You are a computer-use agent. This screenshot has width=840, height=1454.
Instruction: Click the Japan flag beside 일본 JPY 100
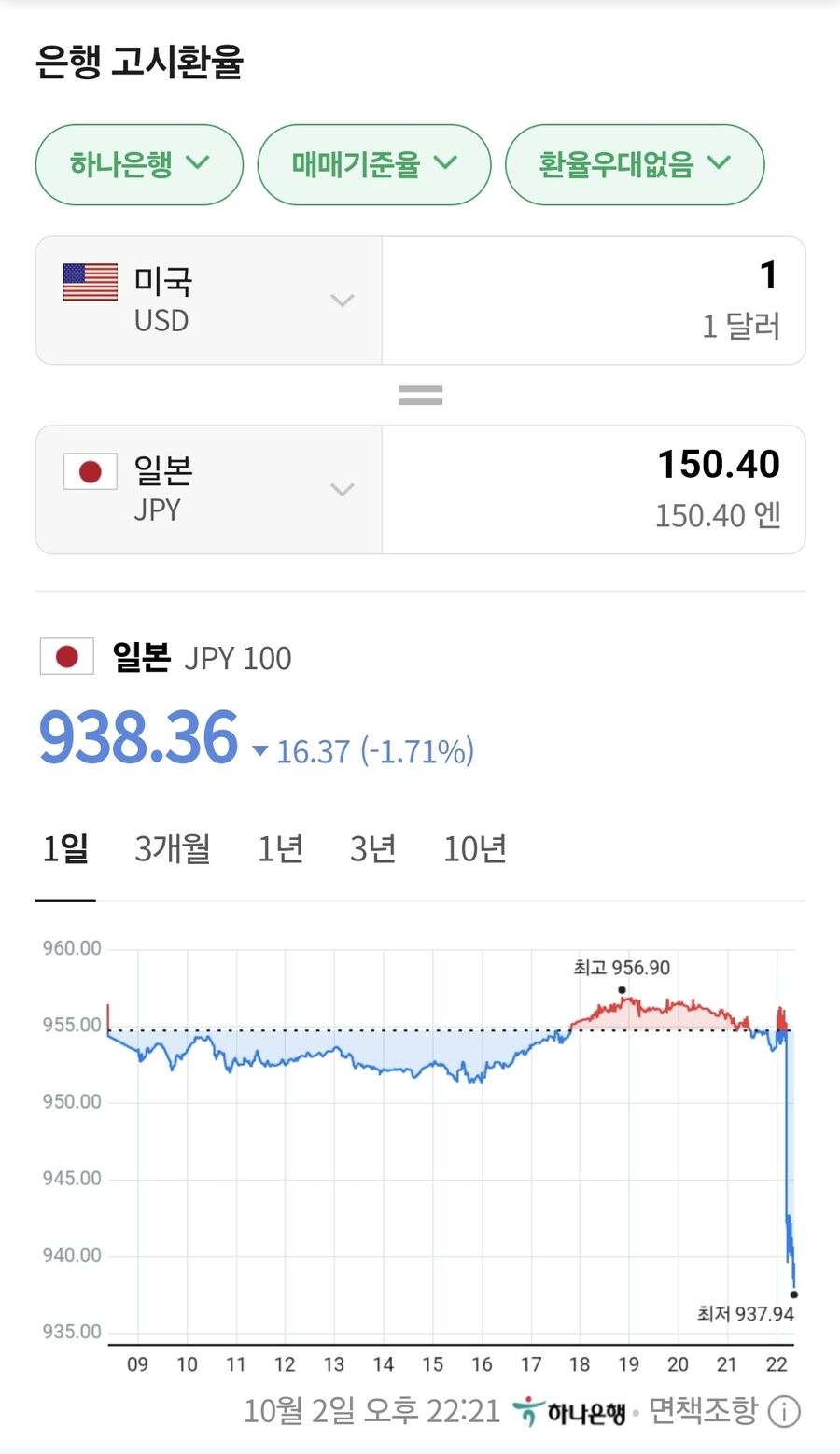click(x=65, y=657)
